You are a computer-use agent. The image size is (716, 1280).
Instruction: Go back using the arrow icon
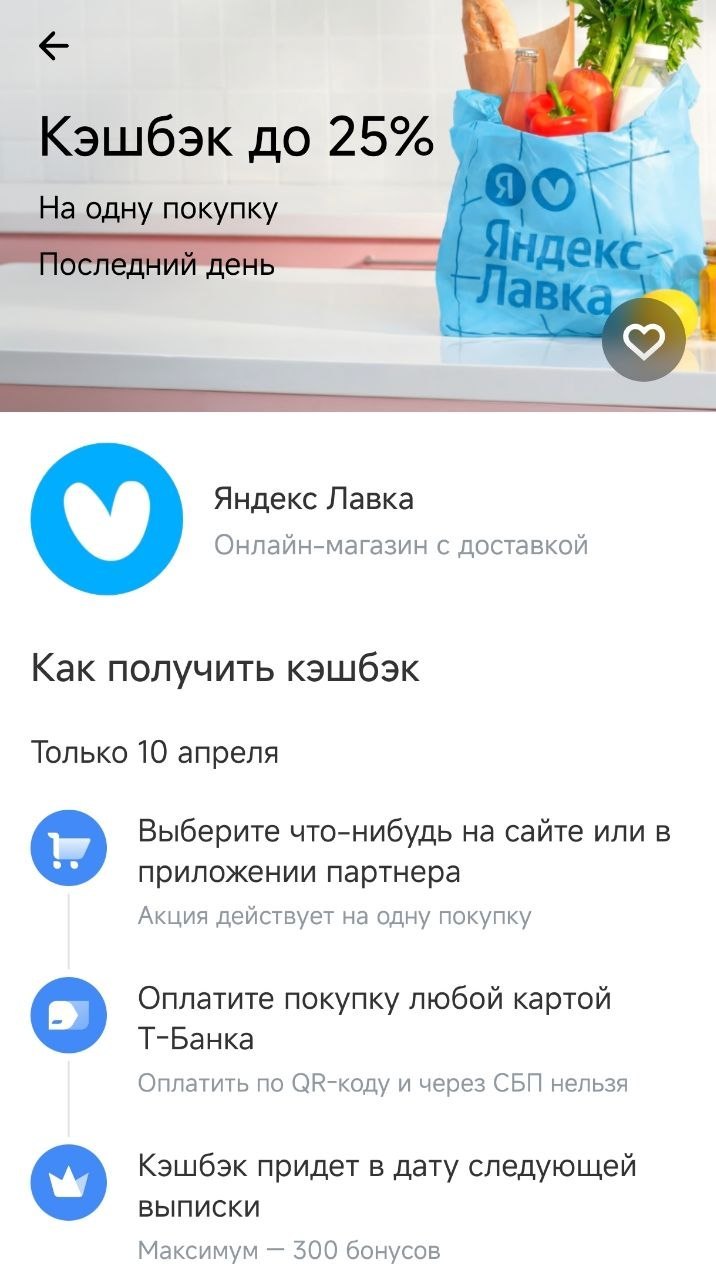click(x=53, y=47)
